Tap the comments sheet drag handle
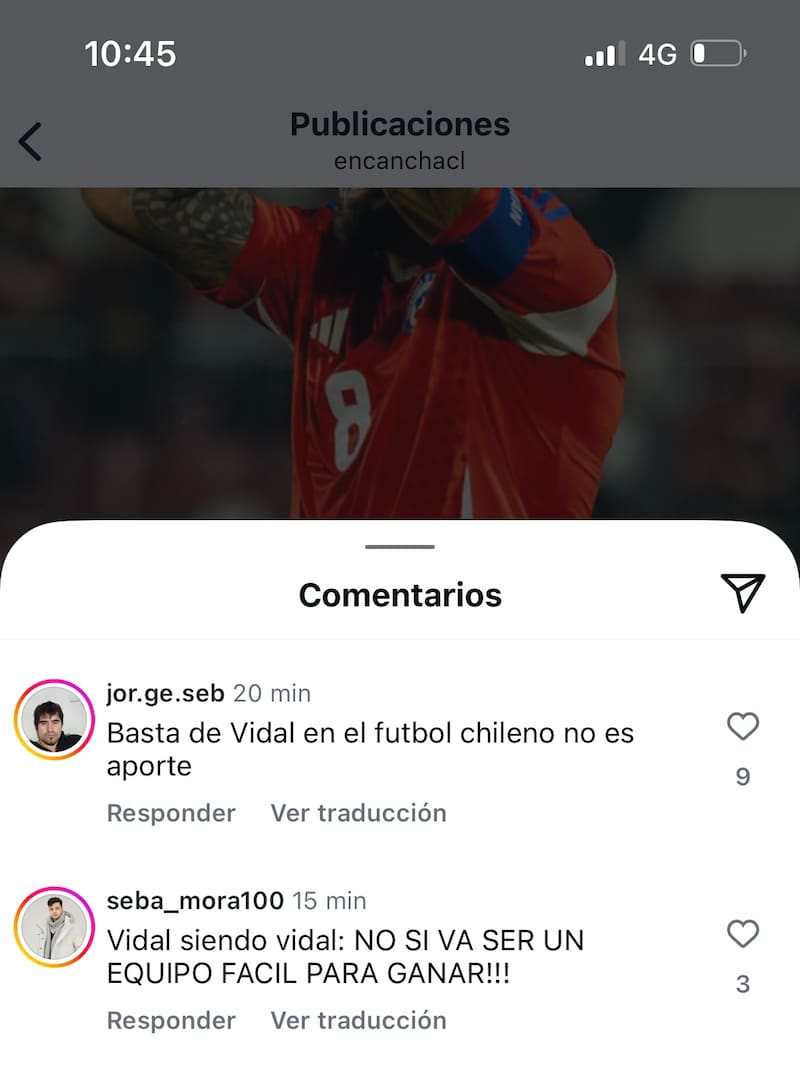This screenshot has width=800, height=1083. pos(400,547)
